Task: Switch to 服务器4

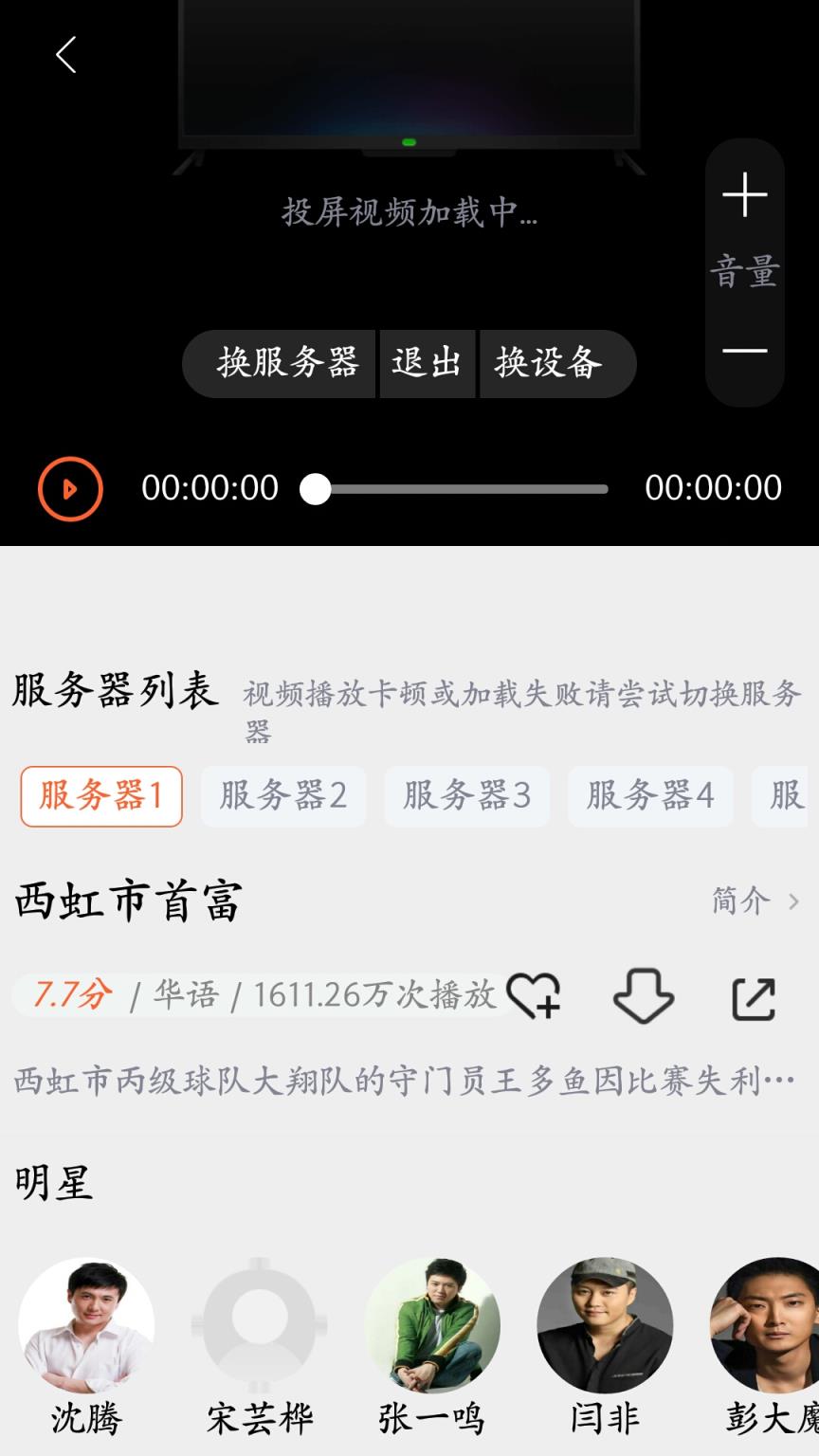Action: [x=650, y=796]
